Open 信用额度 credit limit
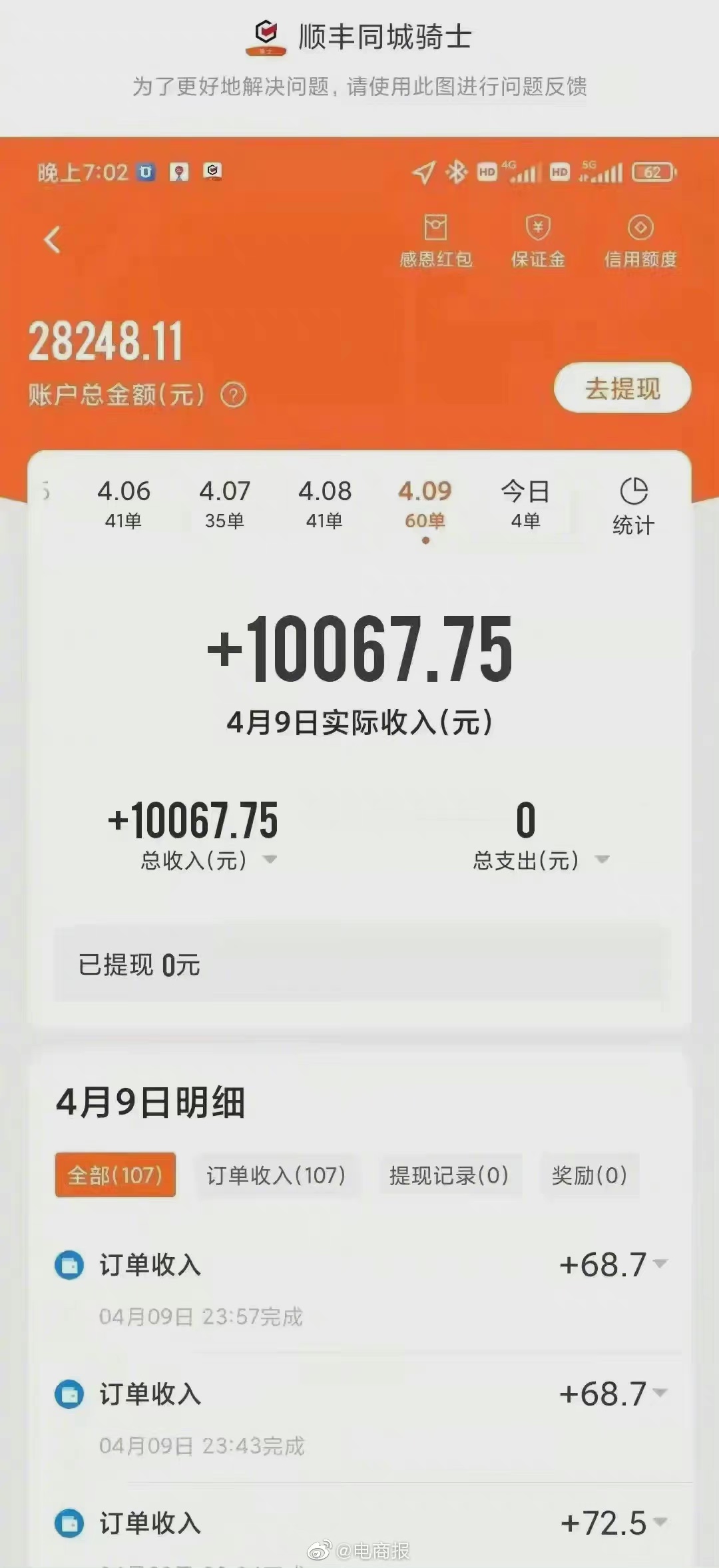 point(640,240)
